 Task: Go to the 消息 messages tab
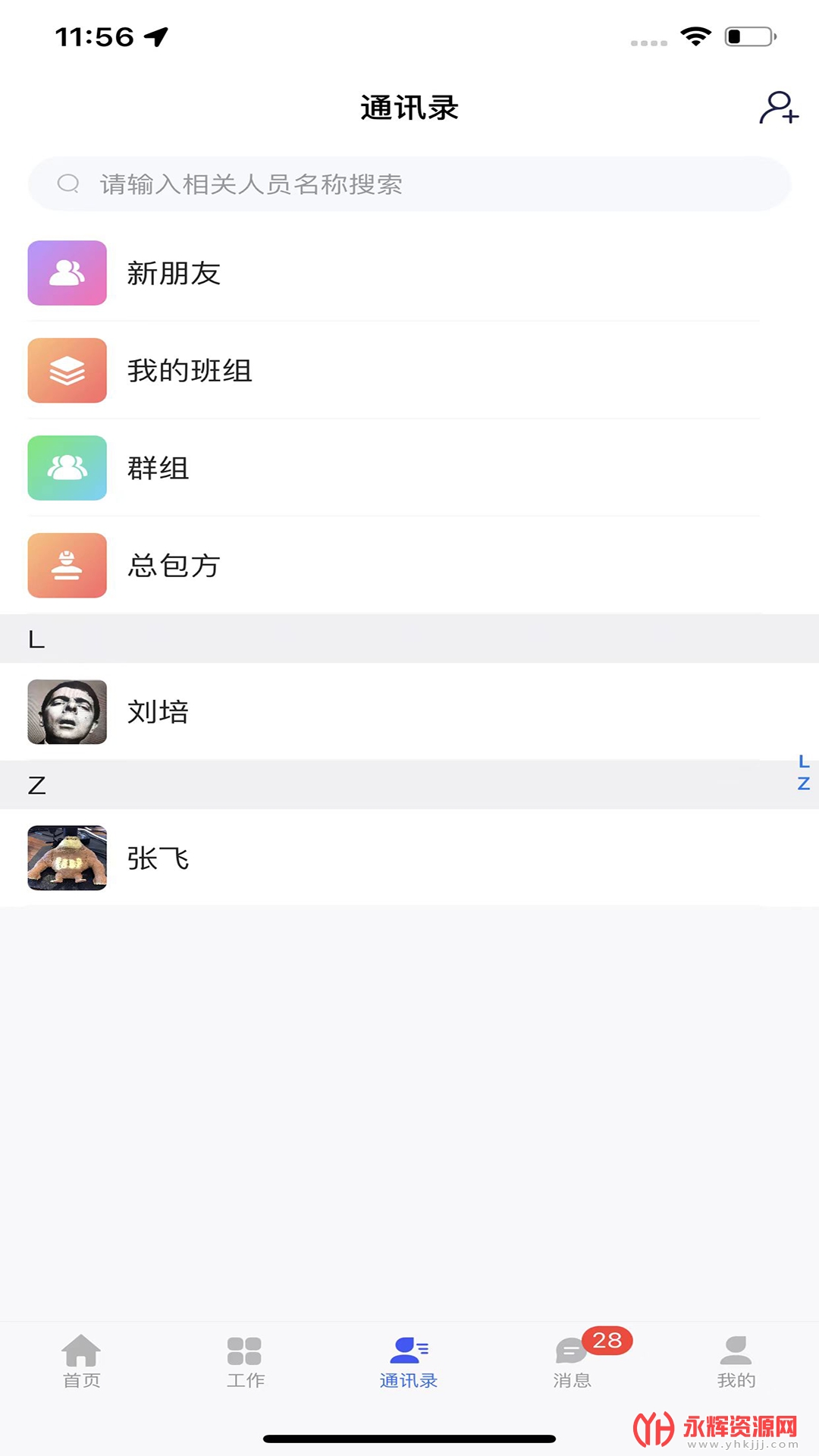(x=573, y=1362)
